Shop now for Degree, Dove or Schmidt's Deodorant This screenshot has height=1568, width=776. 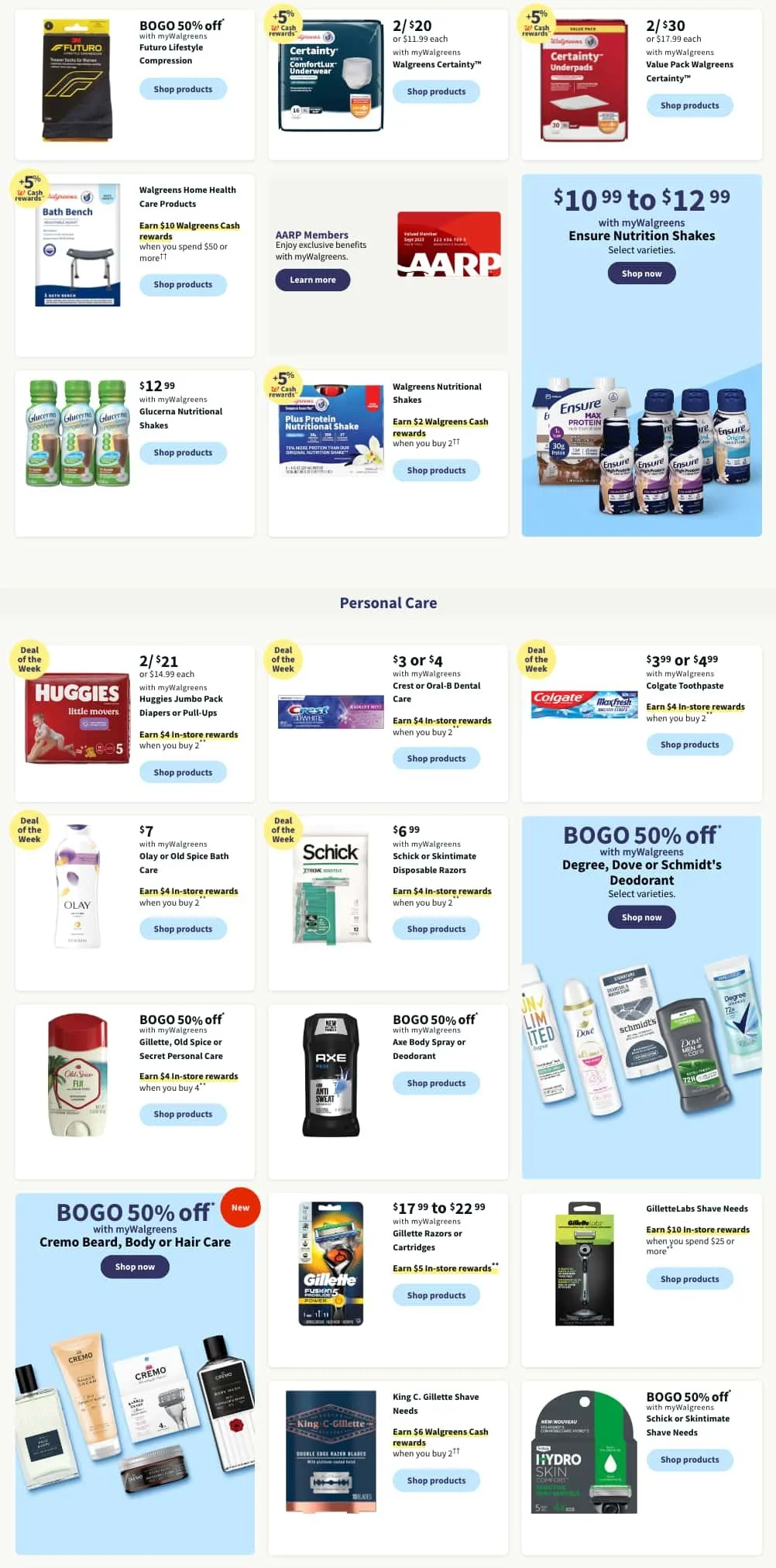coord(641,917)
